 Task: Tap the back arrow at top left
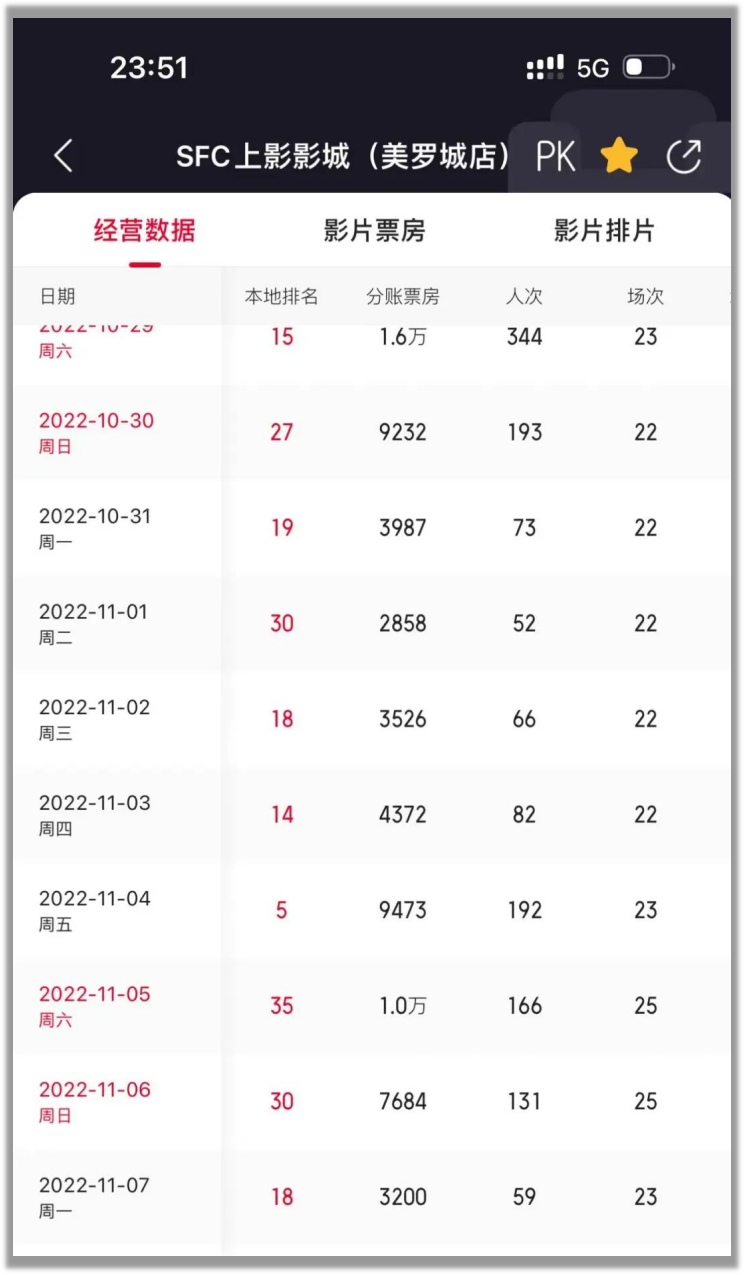(x=63, y=155)
